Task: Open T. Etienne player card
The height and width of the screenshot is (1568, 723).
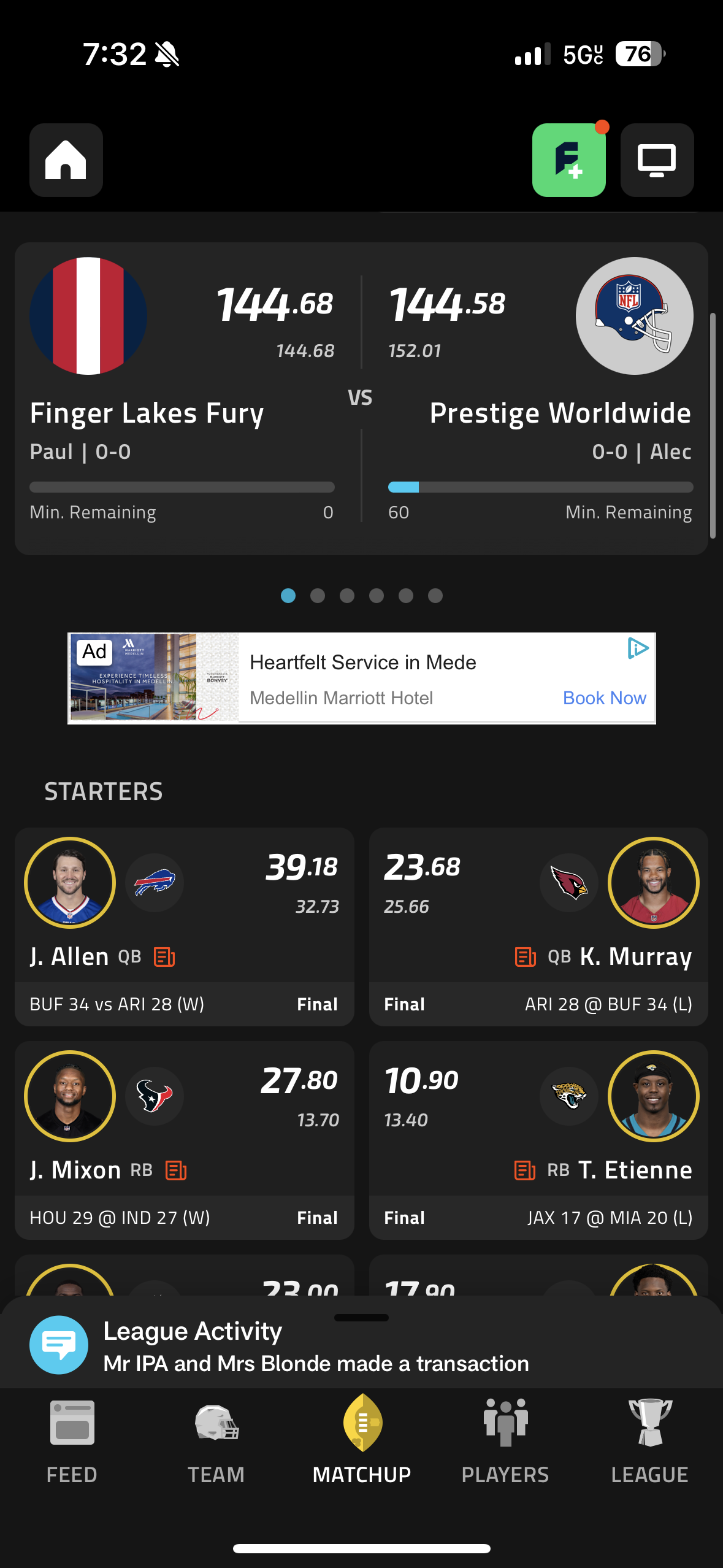Action: 538,1140
